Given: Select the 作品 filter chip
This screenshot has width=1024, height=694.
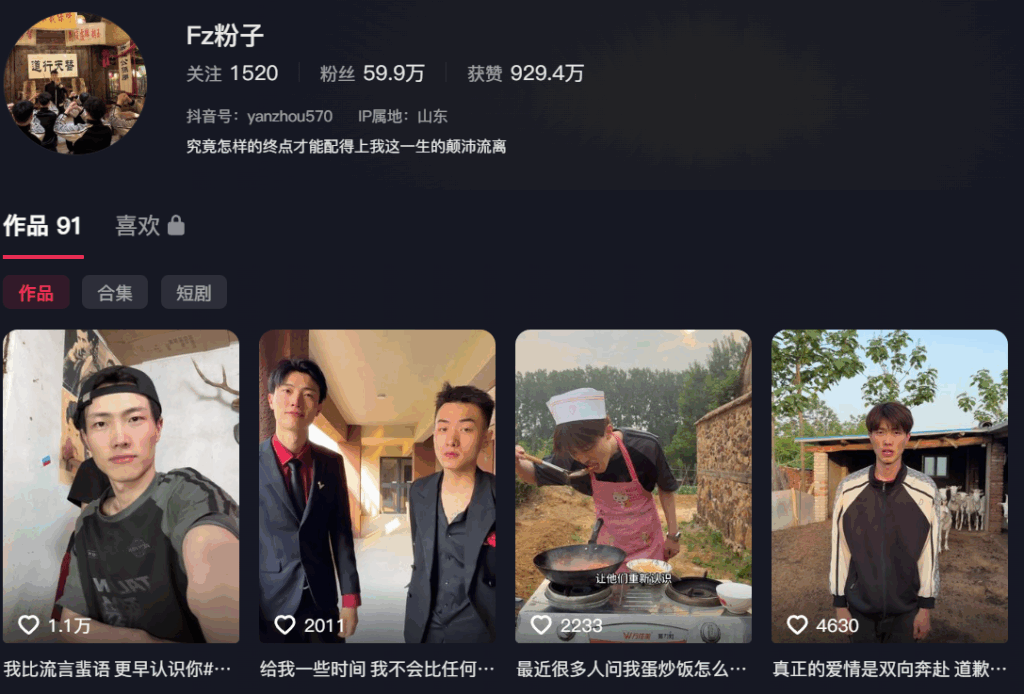Looking at the screenshot, I should [x=36, y=292].
